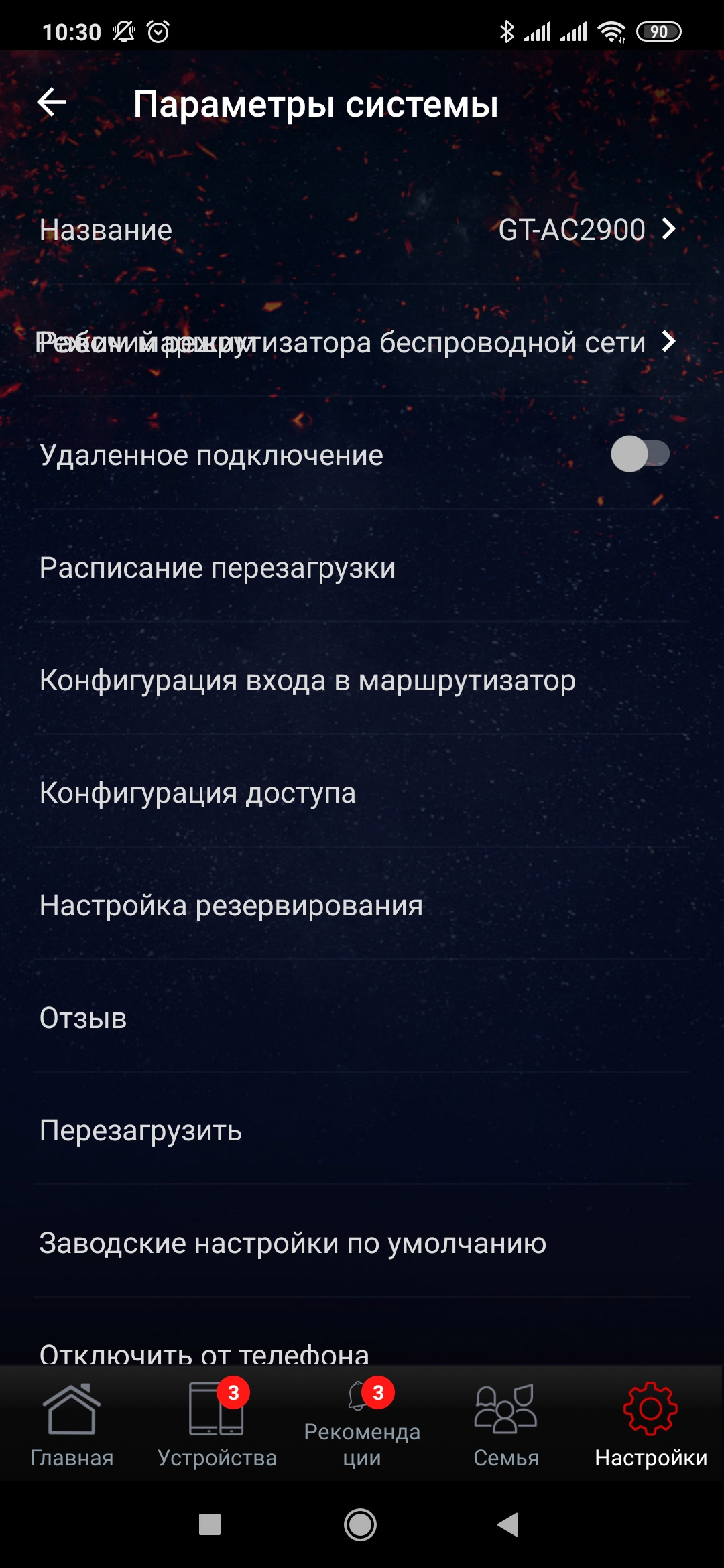This screenshot has width=724, height=1568.
Task: Open Заводские настройки по умолчанию
Action: [362, 1243]
